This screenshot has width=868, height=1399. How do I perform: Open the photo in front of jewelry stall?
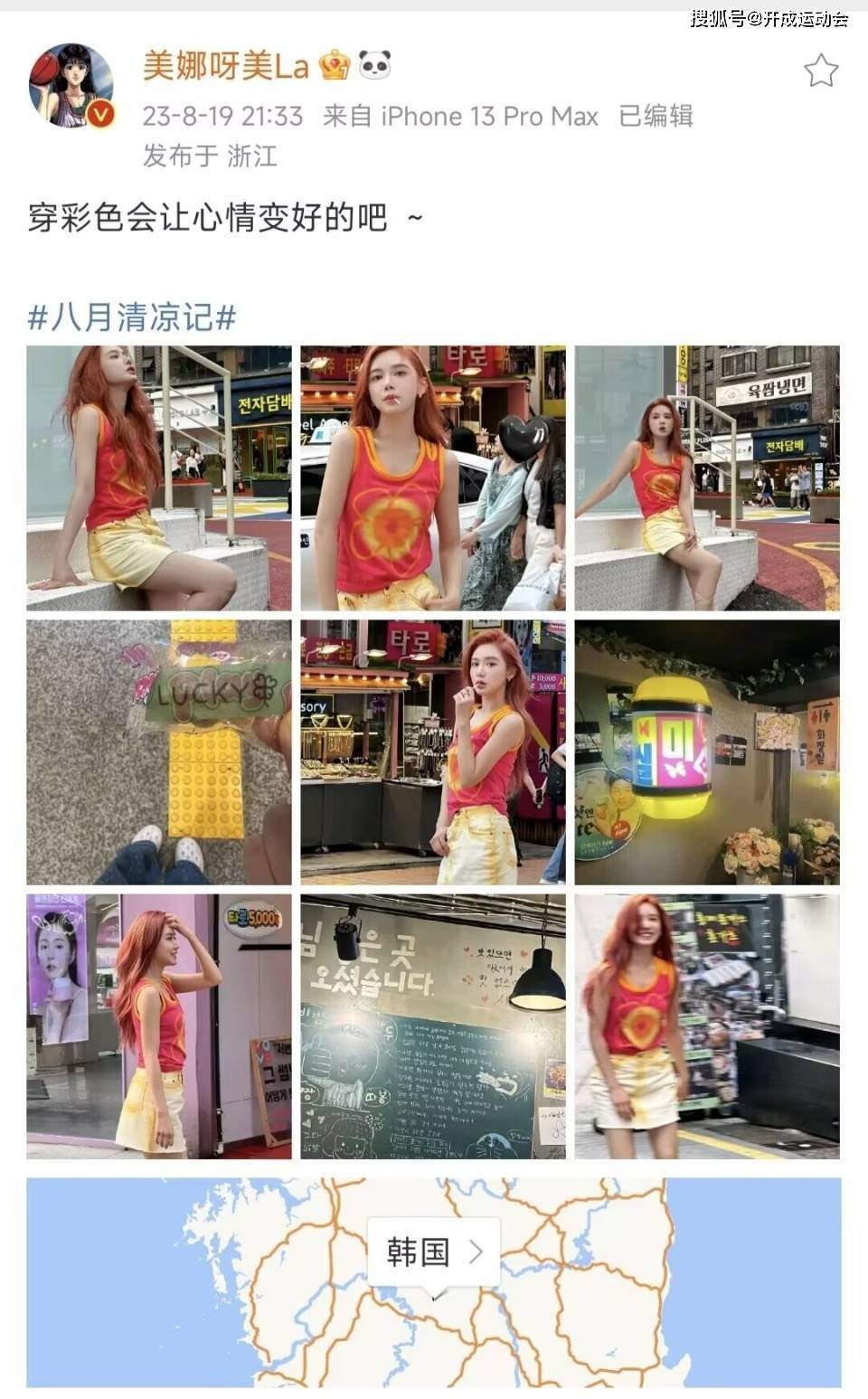pyautogui.click(x=433, y=751)
